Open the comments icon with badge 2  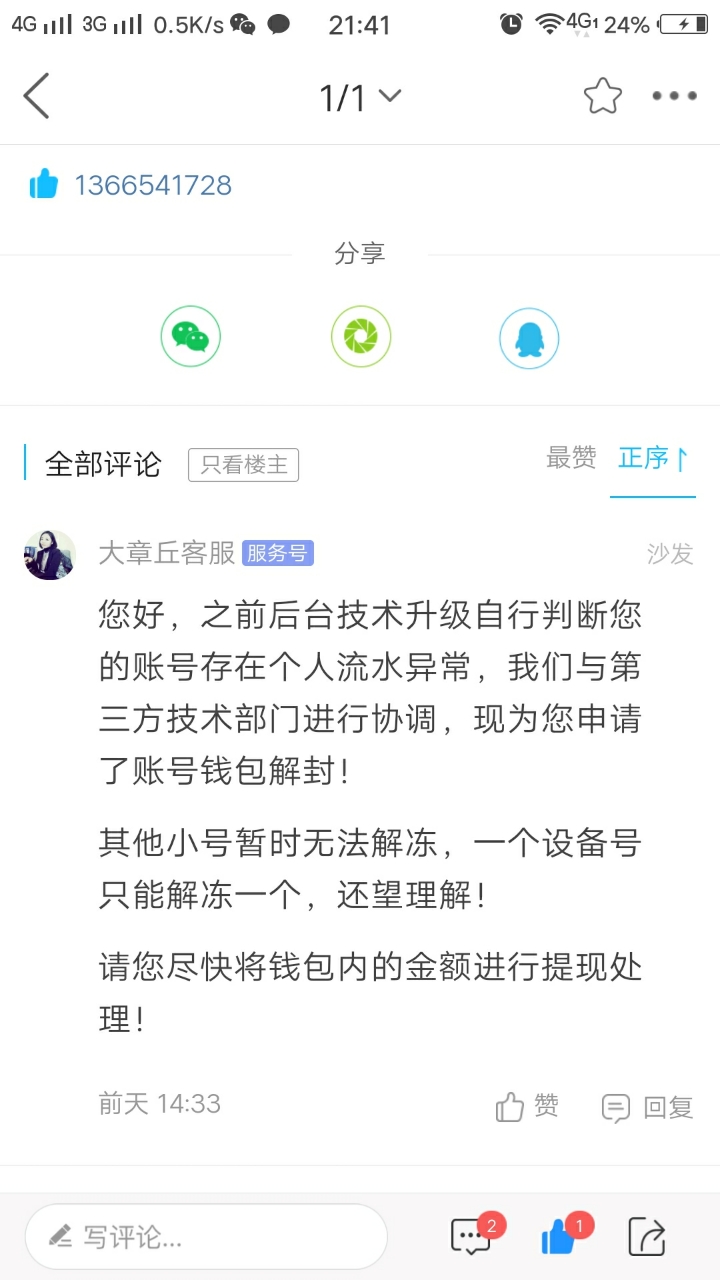pyautogui.click(x=471, y=1236)
